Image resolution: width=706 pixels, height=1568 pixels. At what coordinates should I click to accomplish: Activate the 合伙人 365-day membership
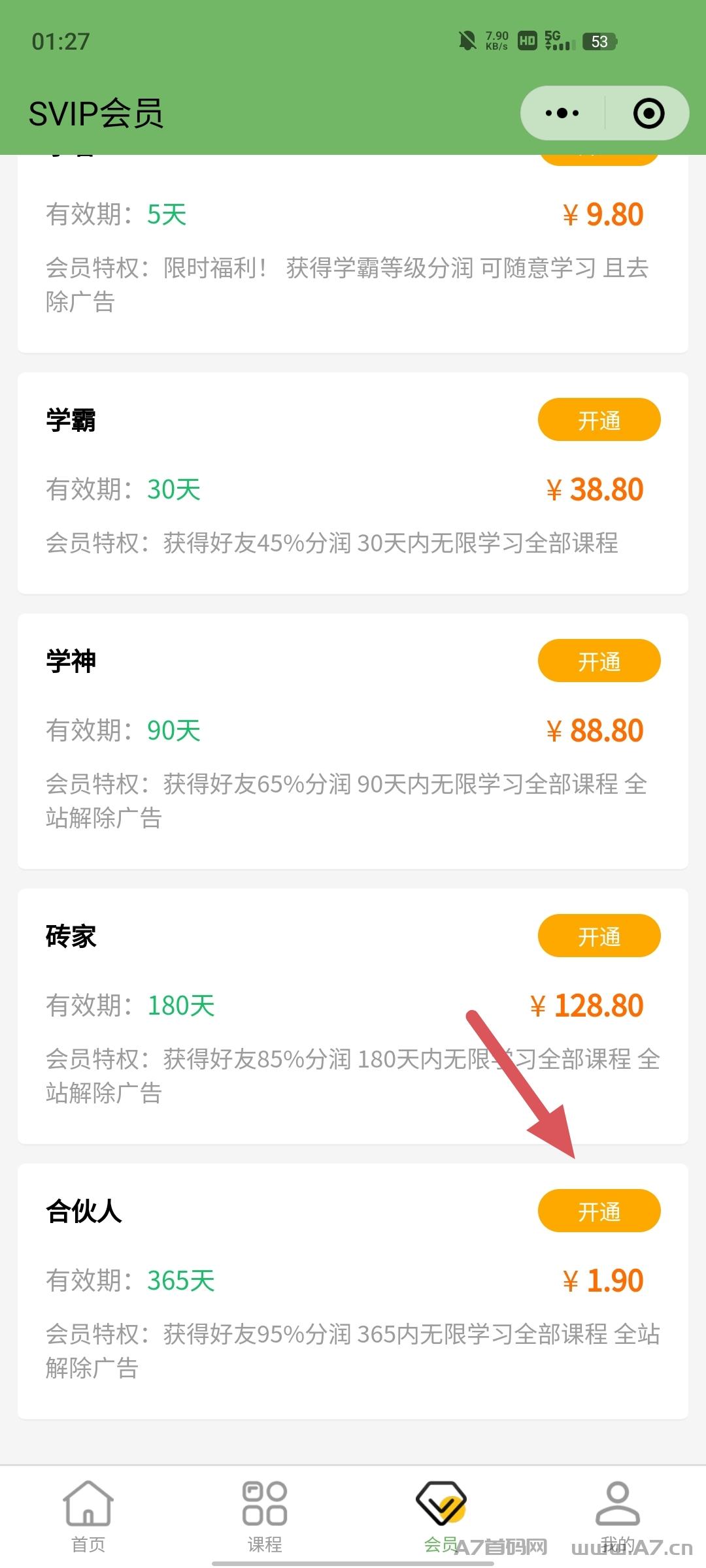coord(599,1211)
